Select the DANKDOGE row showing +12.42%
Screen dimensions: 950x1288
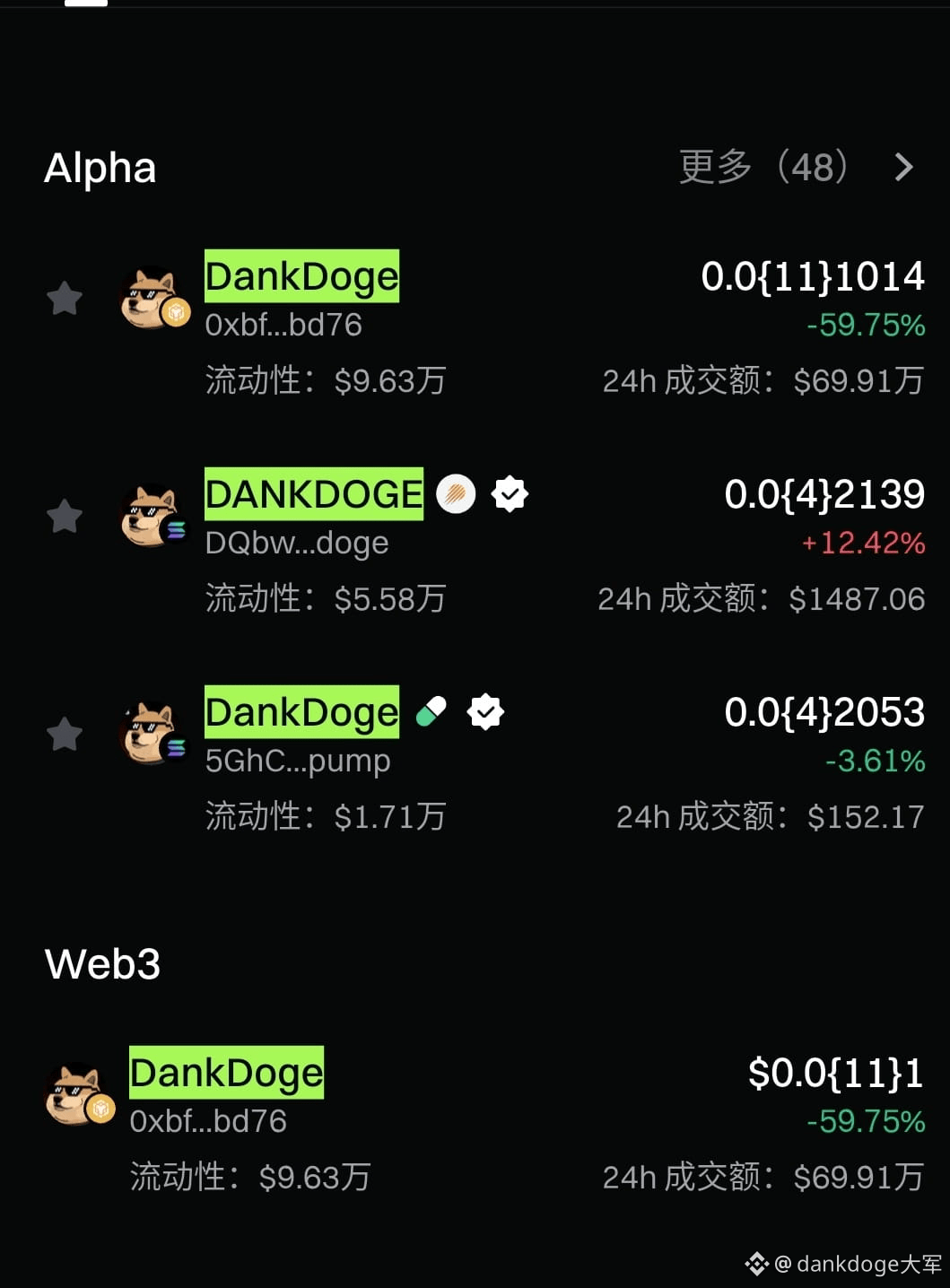pos(475,538)
